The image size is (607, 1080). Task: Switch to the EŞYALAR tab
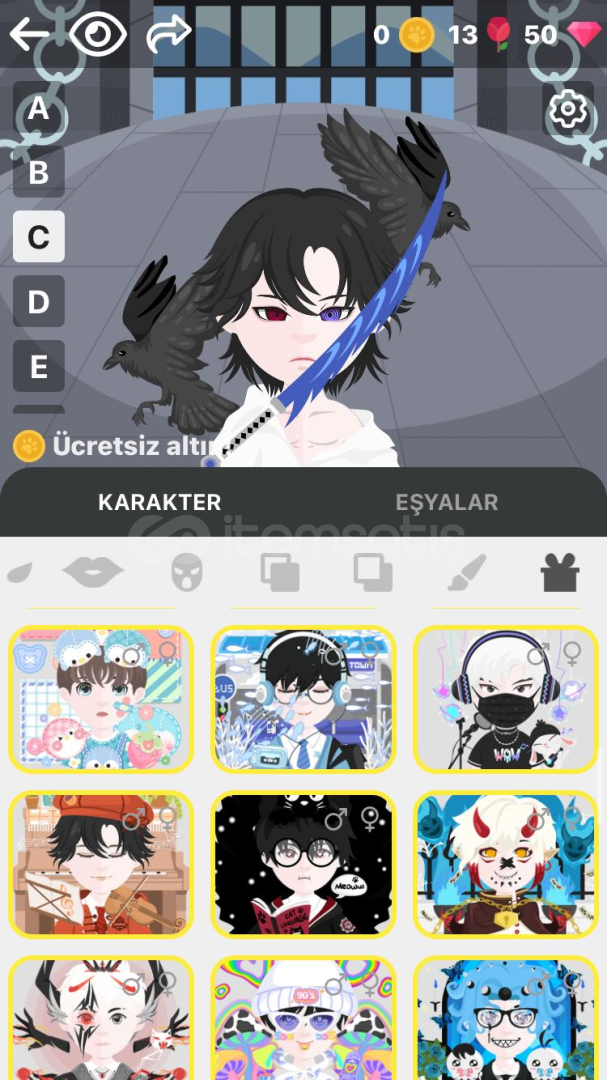446,502
